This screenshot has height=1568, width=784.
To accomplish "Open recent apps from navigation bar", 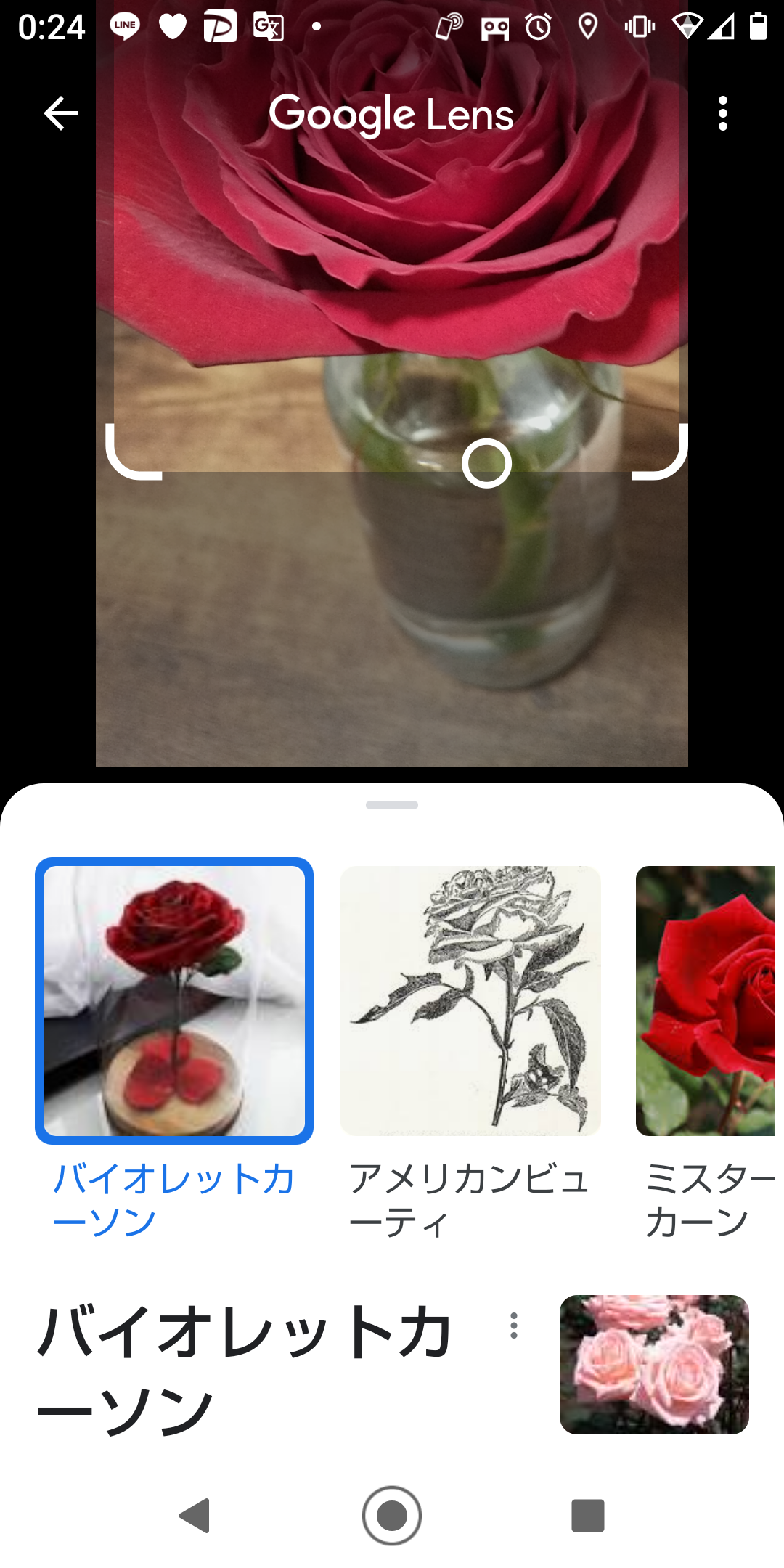I will point(588,1516).
